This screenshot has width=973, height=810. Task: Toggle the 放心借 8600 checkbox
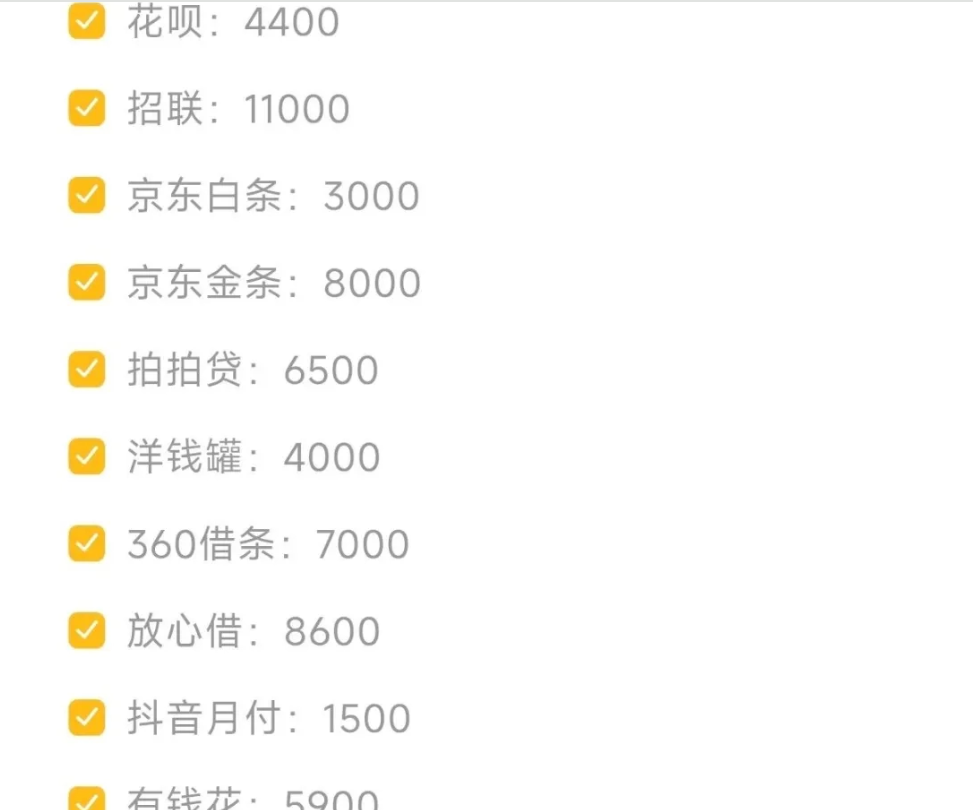86,631
